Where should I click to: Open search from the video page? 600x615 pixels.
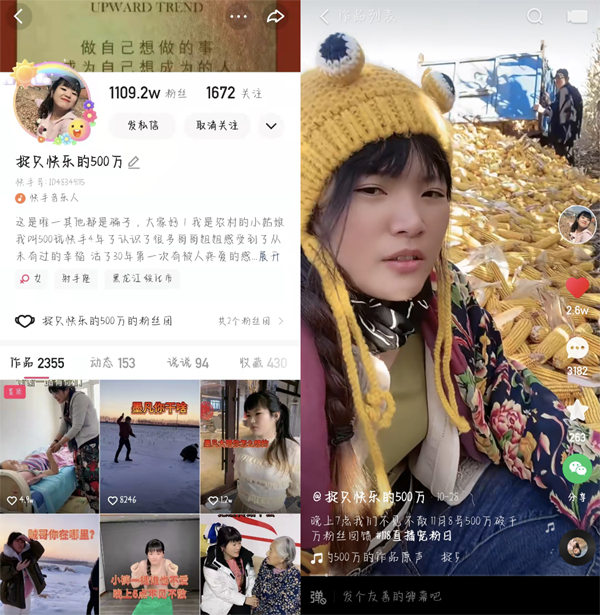[535, 17]
